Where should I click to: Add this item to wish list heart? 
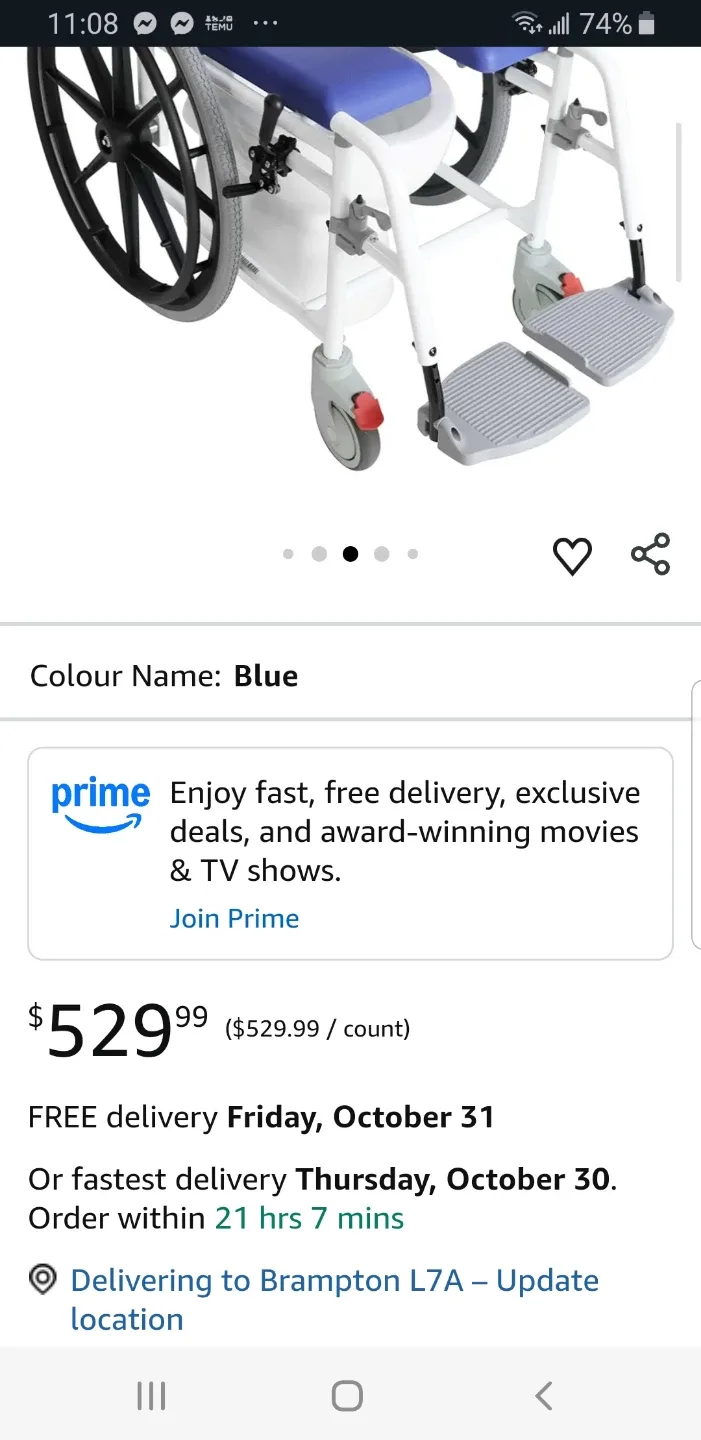point(572,556)
